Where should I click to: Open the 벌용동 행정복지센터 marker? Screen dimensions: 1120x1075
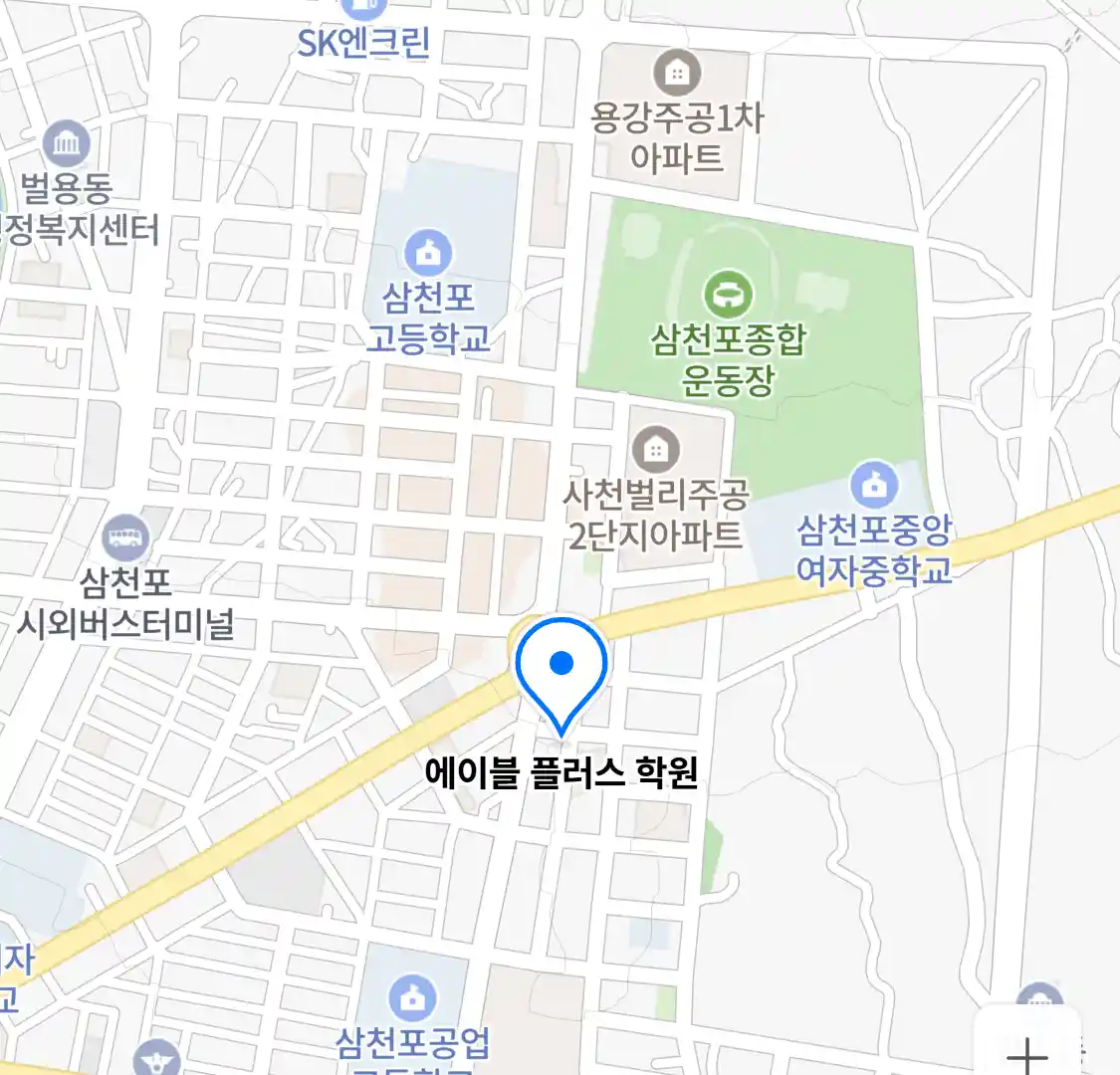(67, 145)
